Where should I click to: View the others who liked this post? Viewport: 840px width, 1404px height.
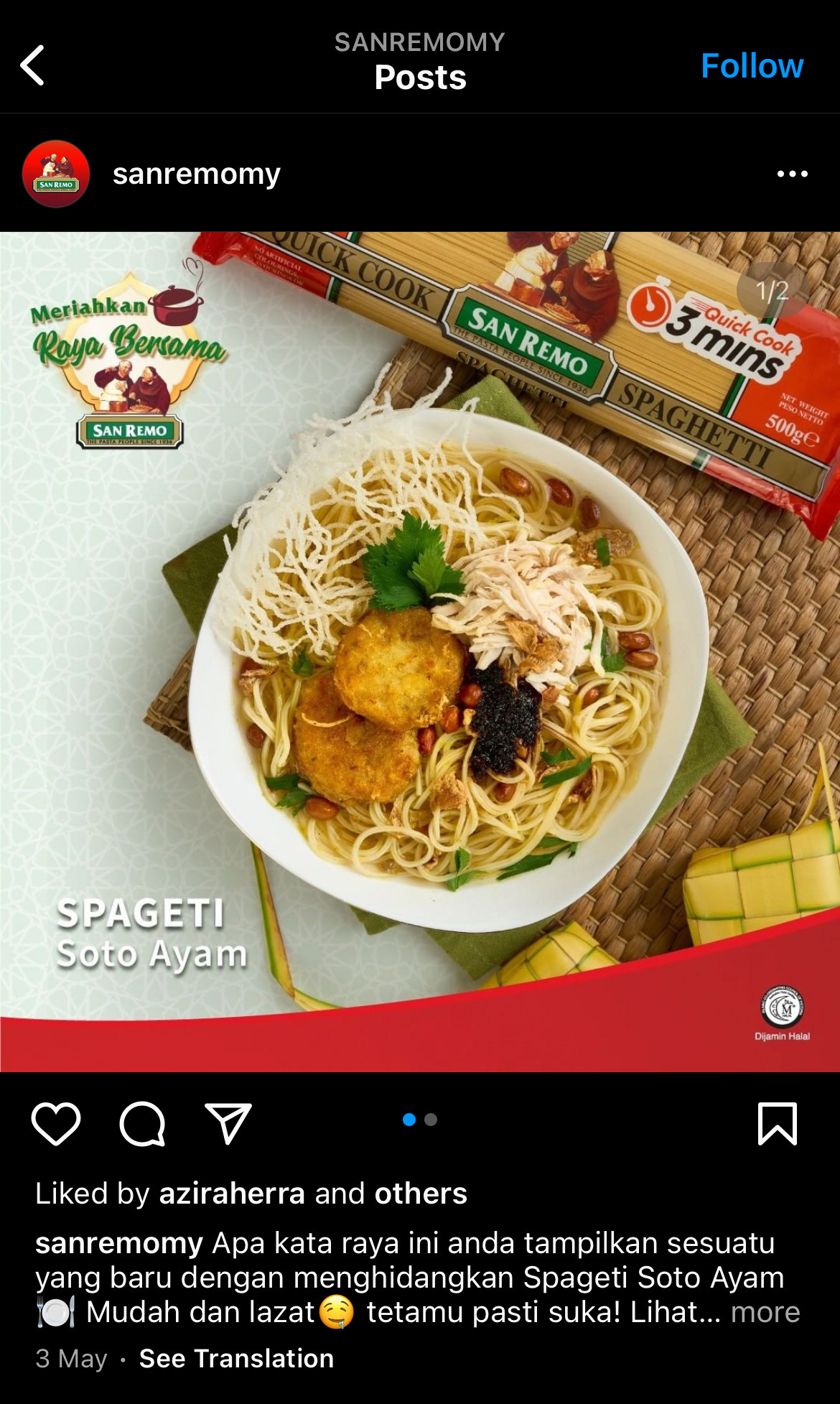tap(421, 1194)
